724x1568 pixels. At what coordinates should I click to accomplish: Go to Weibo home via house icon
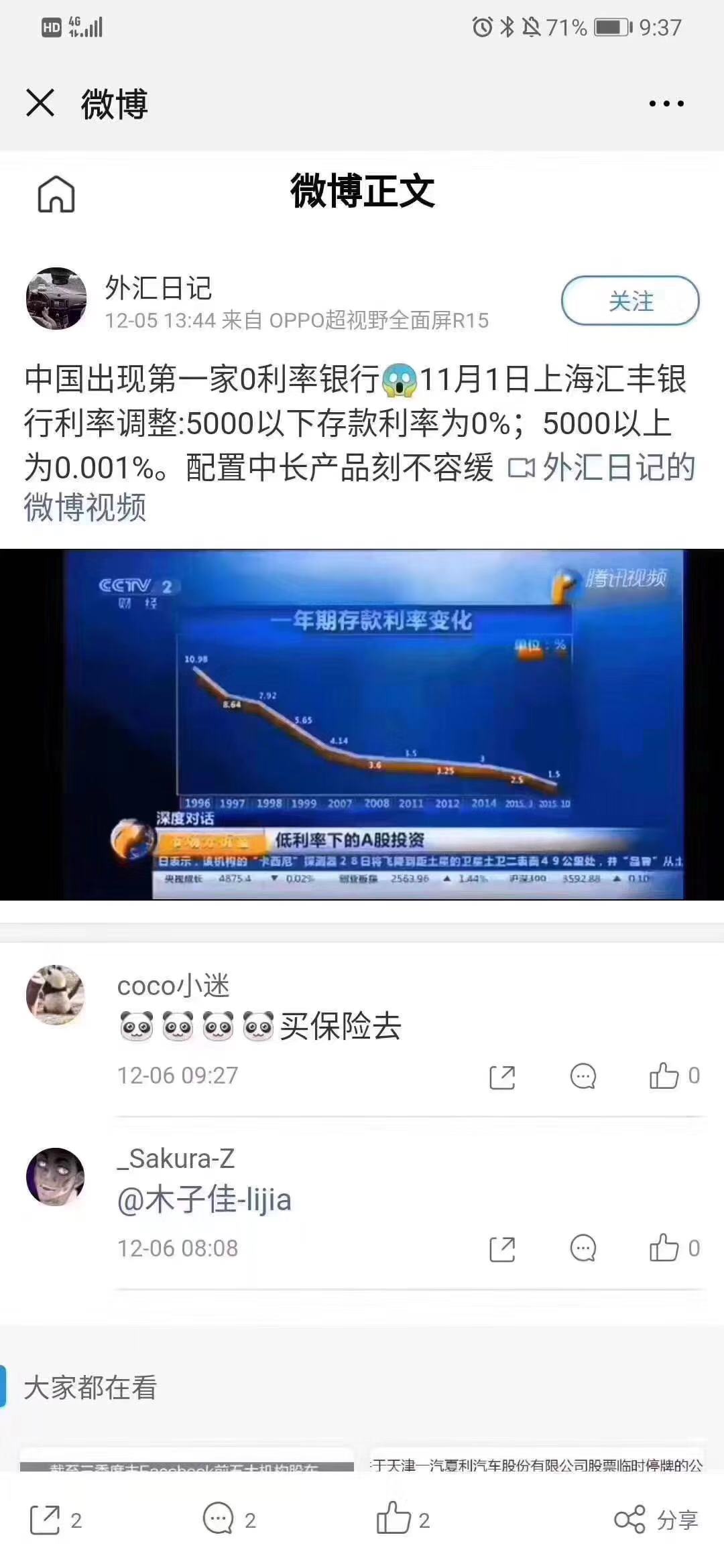[x=56, y=194]
